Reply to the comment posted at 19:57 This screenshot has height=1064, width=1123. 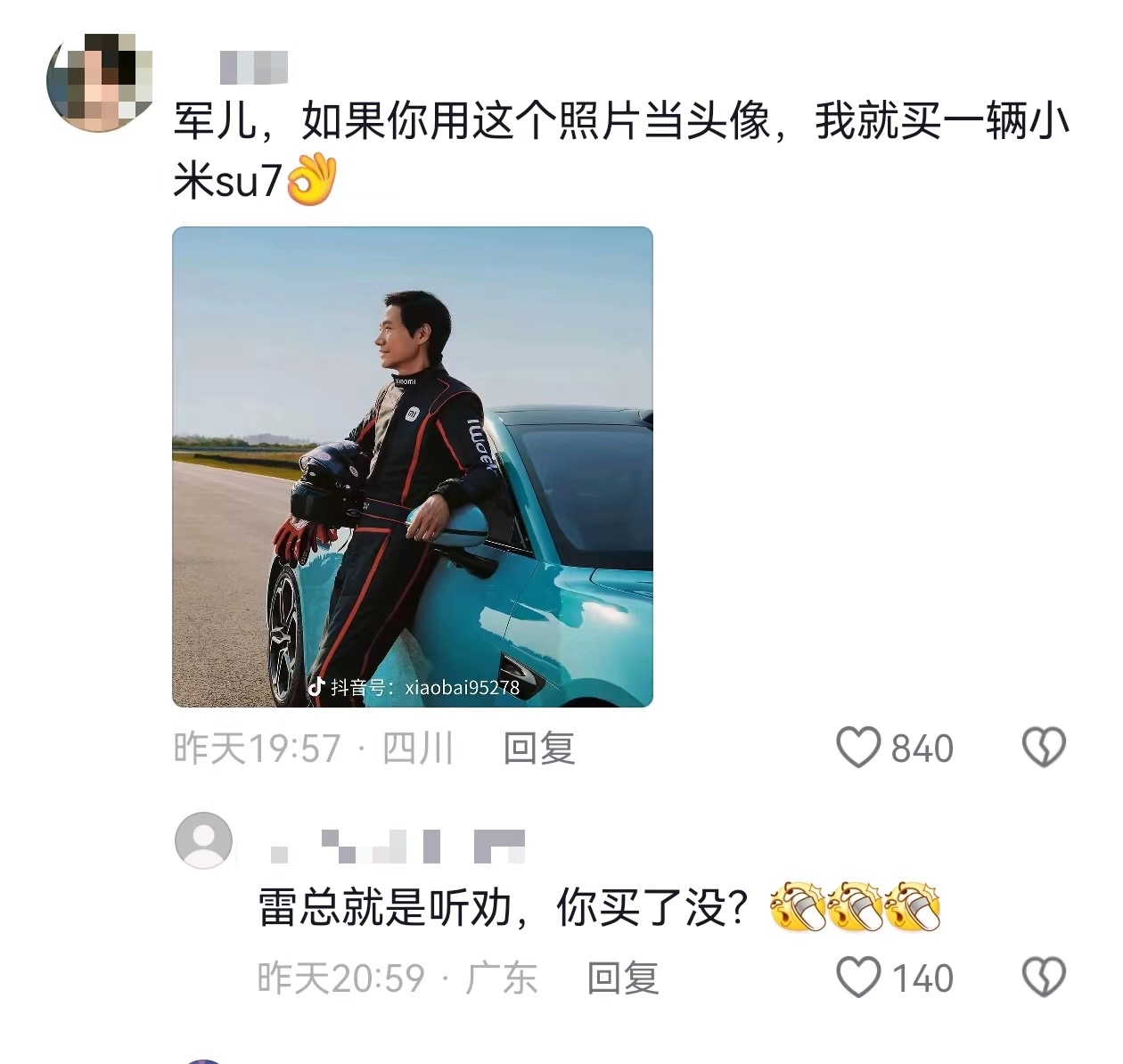(538, 749)
